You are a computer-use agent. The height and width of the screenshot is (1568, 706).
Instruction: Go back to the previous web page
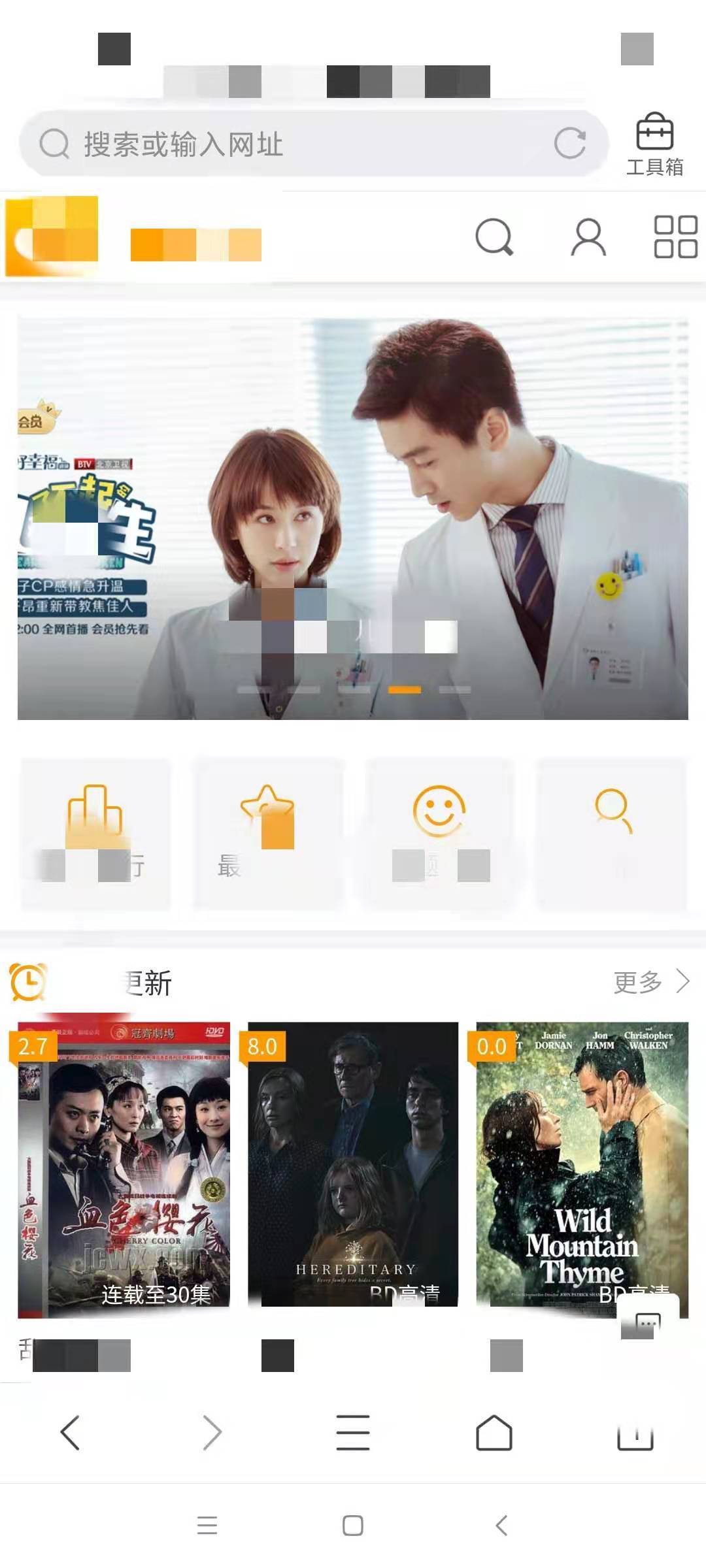pos(70,1433)
